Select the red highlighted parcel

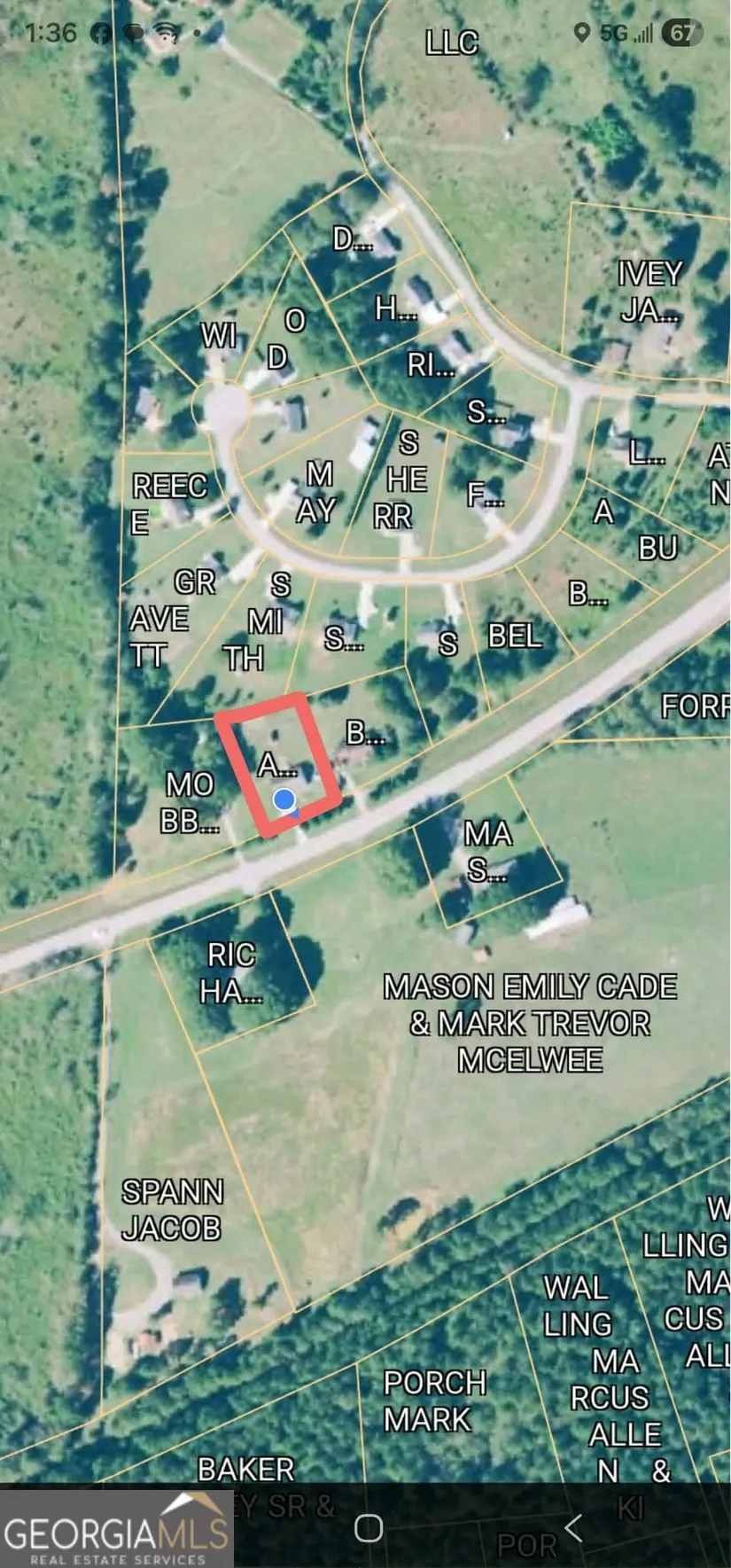[x=276, y=763]
